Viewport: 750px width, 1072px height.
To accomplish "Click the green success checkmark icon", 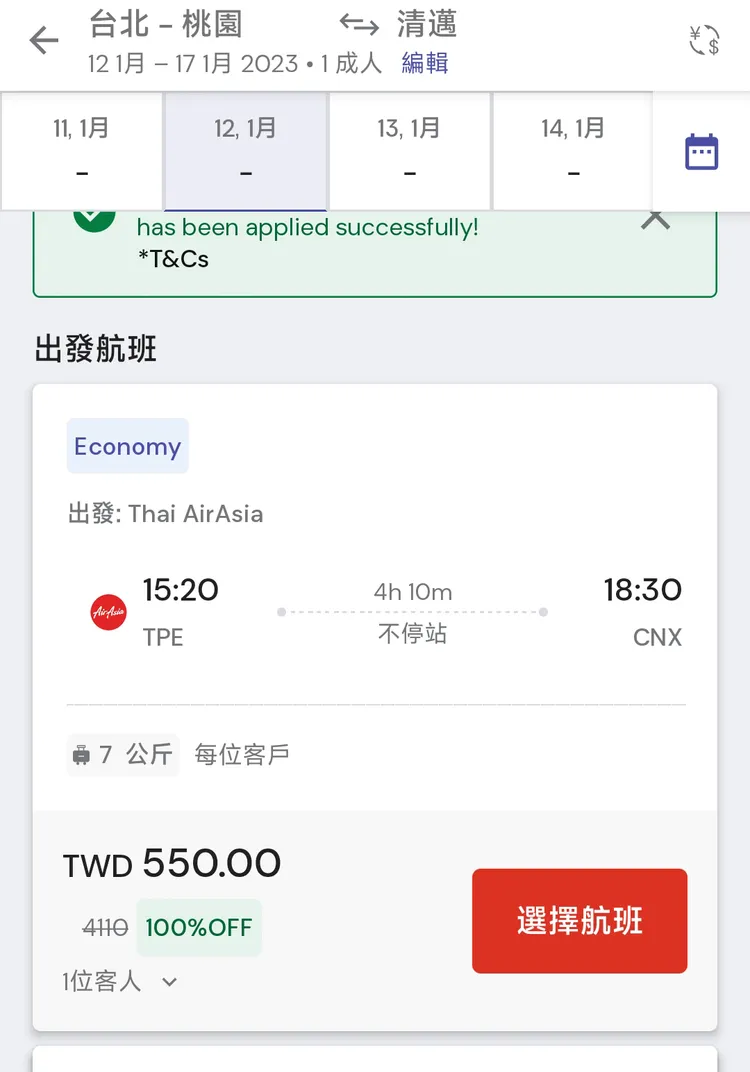I will pyautogui.click(x=94, y=216).
